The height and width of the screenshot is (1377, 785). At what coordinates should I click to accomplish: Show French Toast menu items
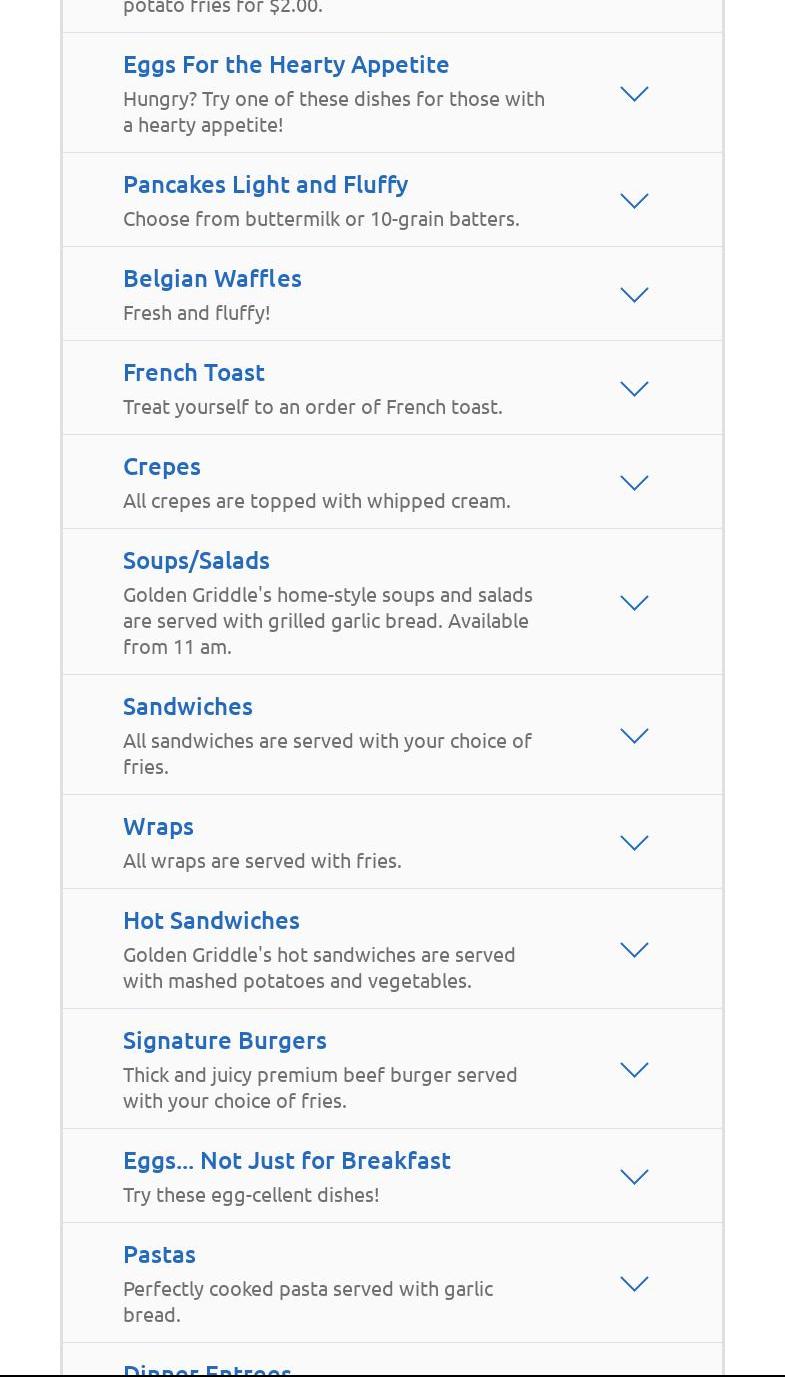coord(634,389)
